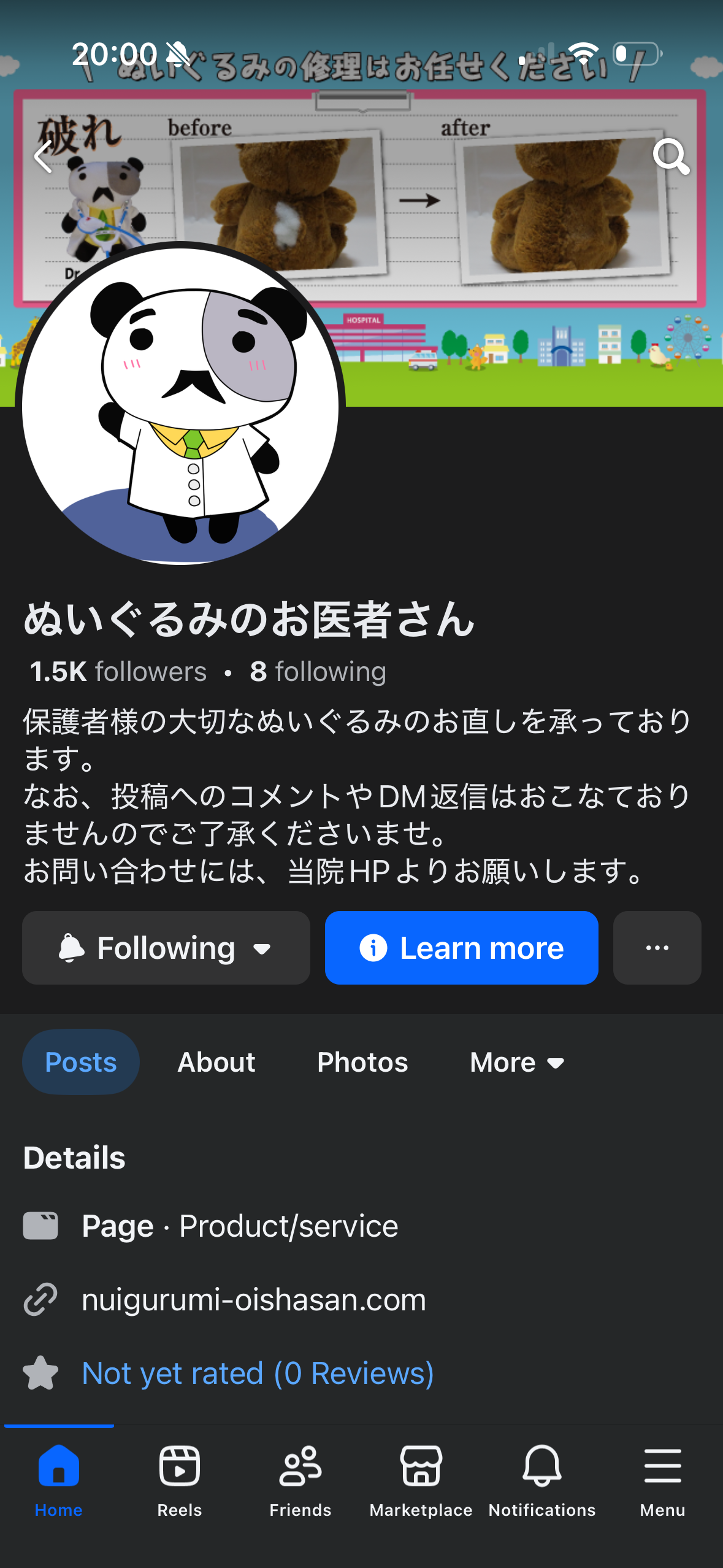Tap the Learn more button
The width and height of the screenshot is (723, 1568).
[461, 948]
